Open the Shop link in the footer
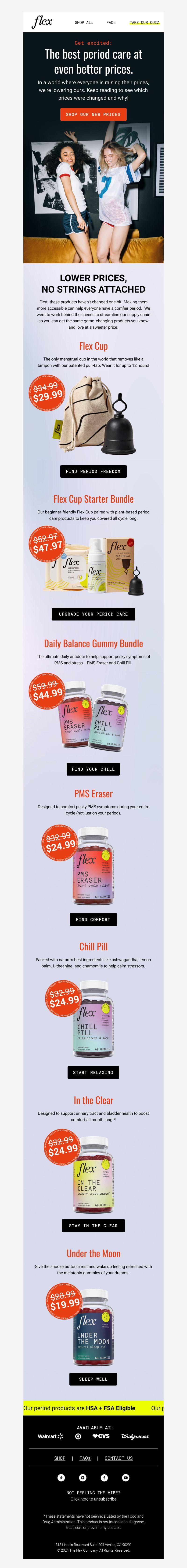The height and width of the screenshot is (1568, 187). (60, 1458)
